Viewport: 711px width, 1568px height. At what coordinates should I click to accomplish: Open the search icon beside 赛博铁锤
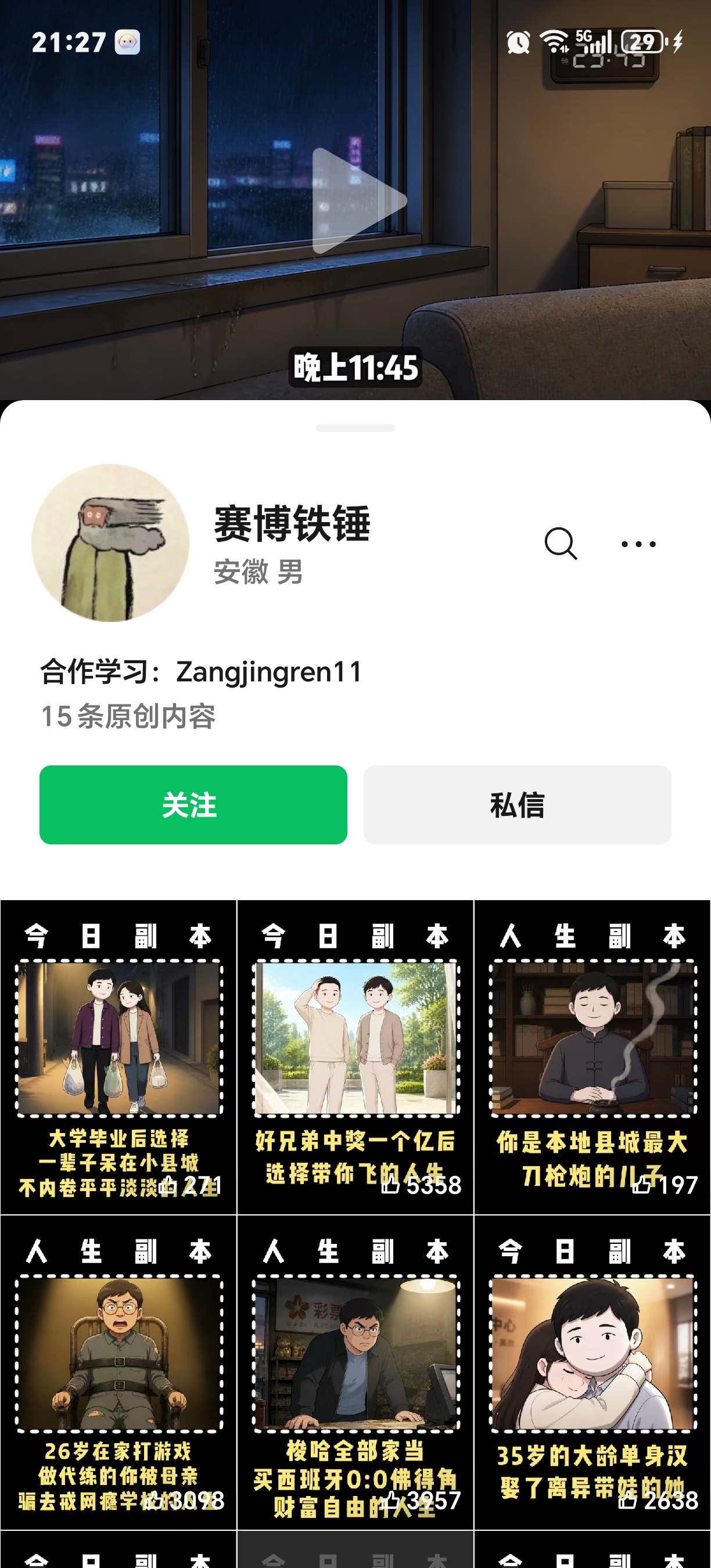tap(561, 544)
